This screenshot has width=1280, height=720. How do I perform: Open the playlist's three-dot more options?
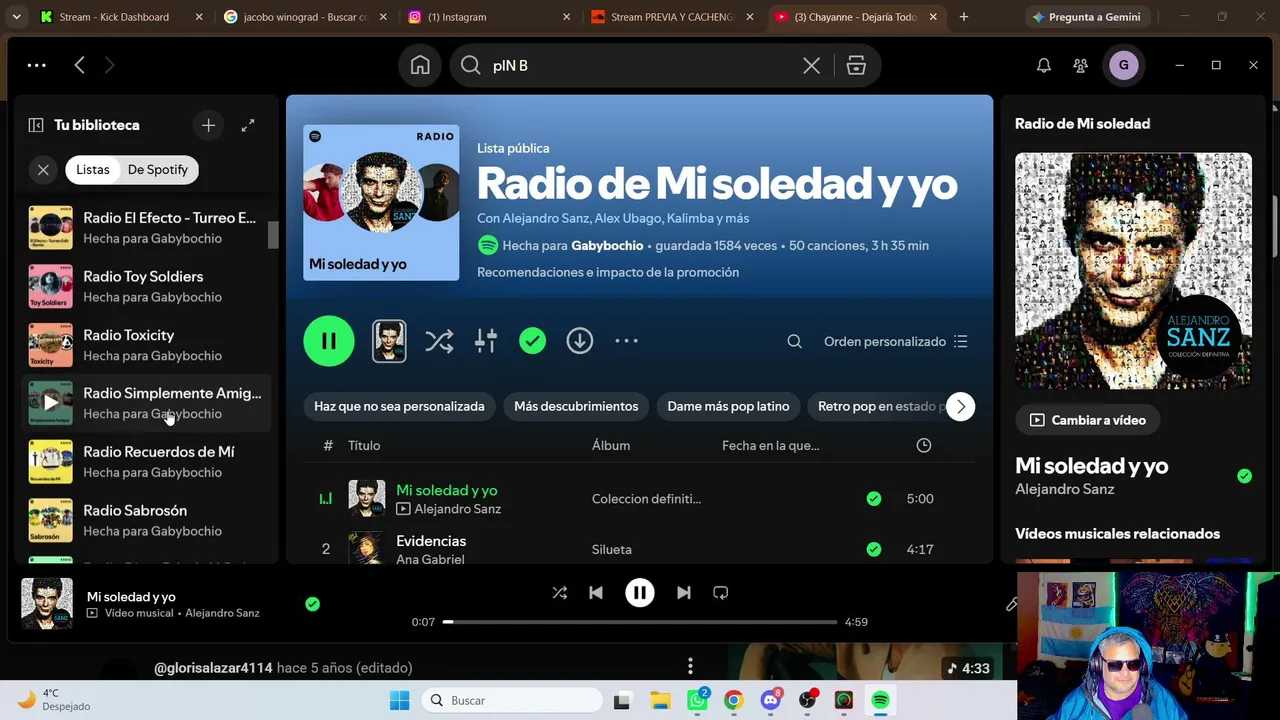tap(626, 341)
